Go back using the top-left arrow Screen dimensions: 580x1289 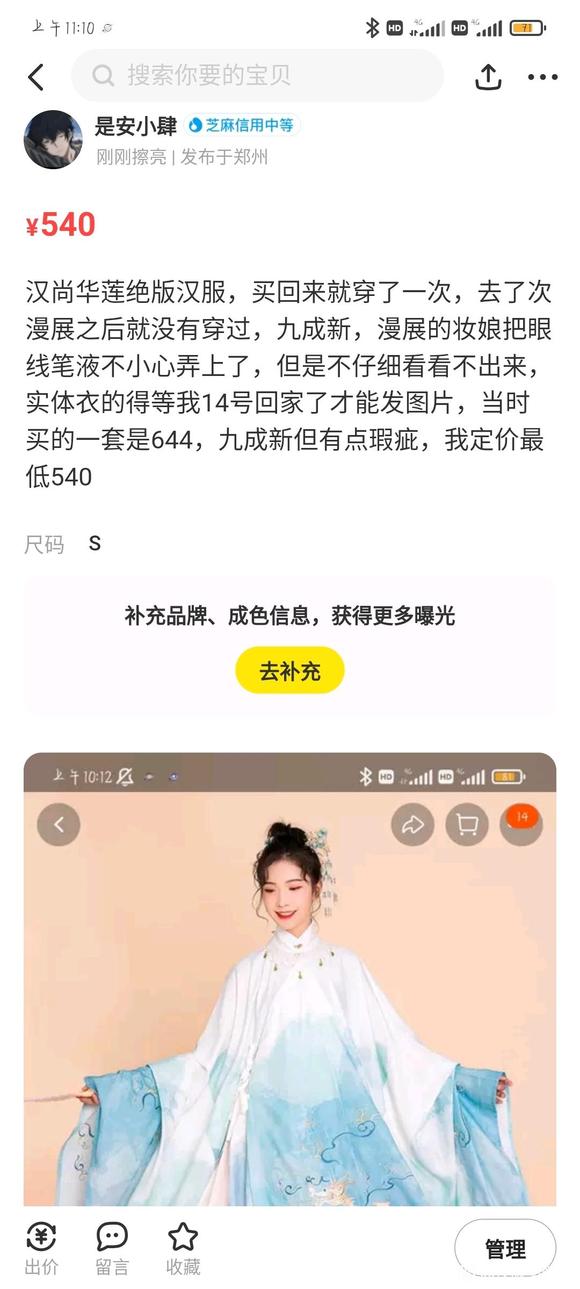point(36,76)
